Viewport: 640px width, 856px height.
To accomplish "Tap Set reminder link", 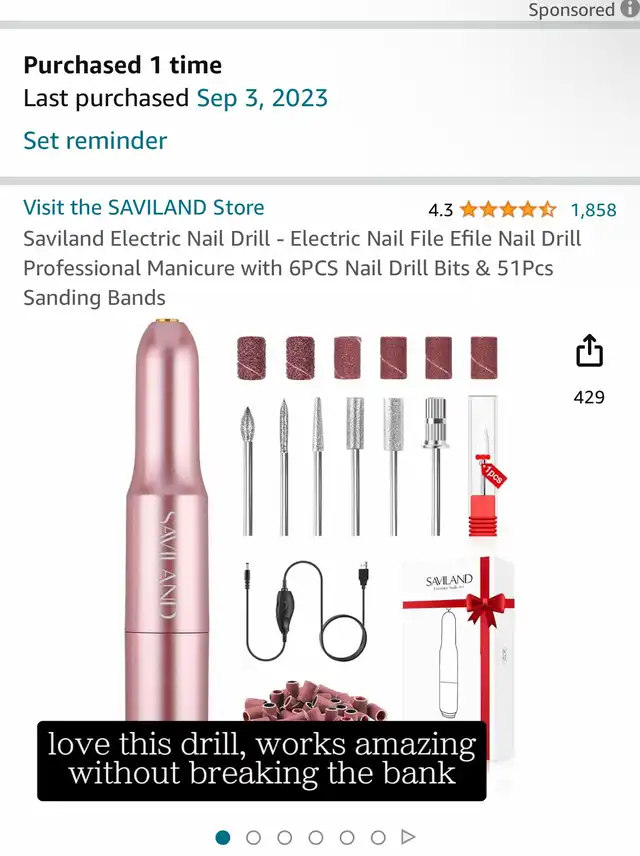I will (95, 141).
